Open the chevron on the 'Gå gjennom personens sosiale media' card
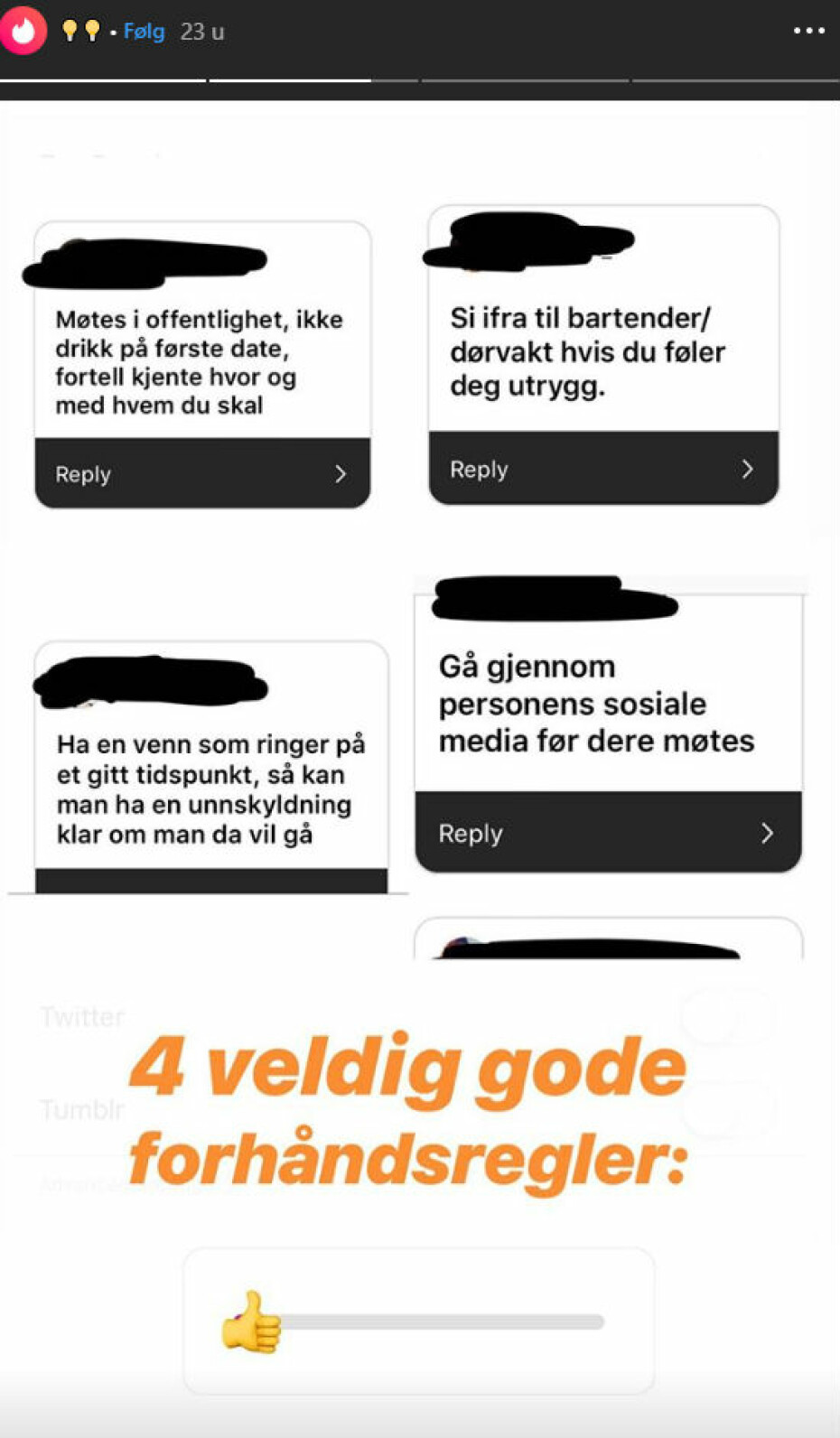840x1438 pixels. point(767,834)
